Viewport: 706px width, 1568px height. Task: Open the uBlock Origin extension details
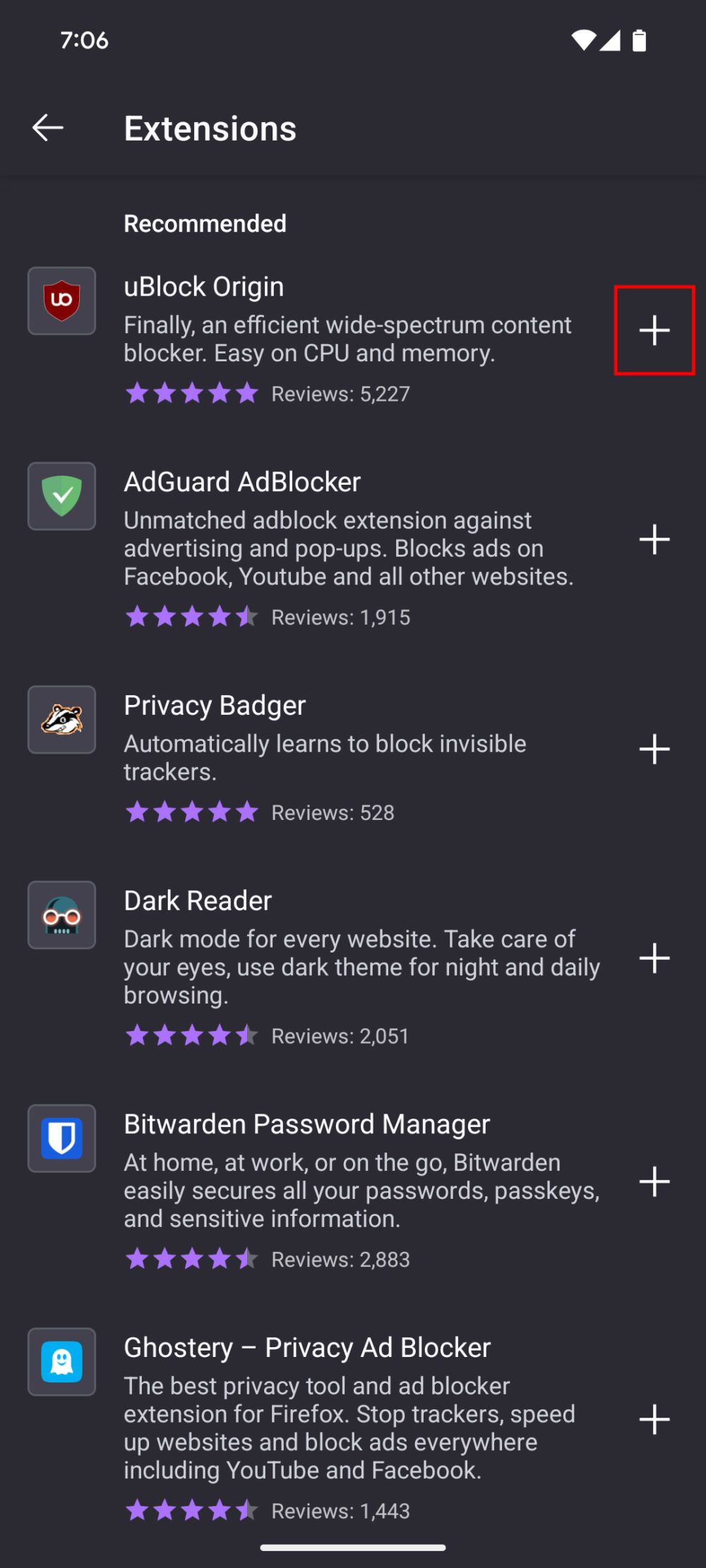pyautogui.click(x=203, y=287)
